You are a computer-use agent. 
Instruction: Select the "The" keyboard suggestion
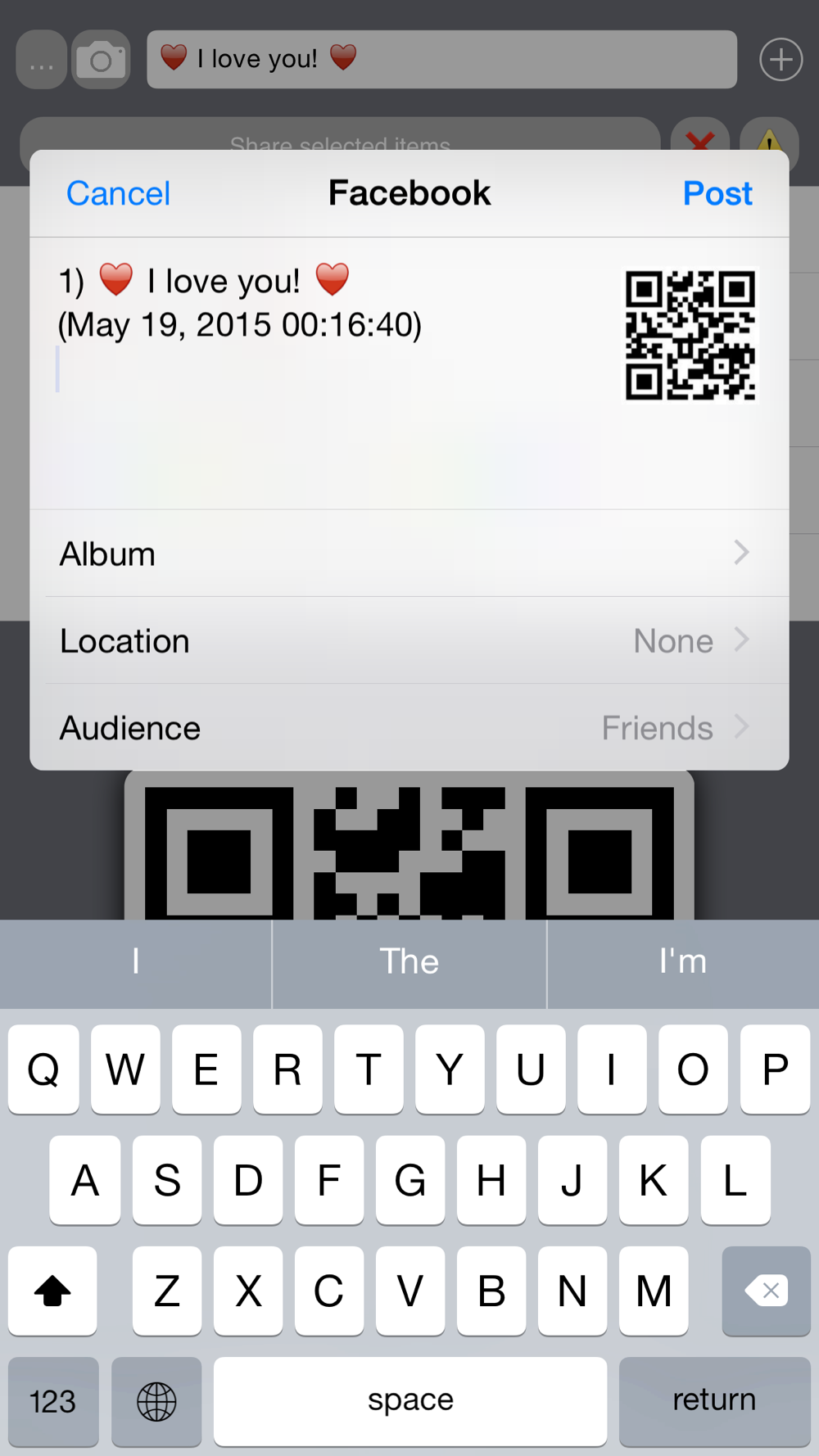(x=409, y=963)
